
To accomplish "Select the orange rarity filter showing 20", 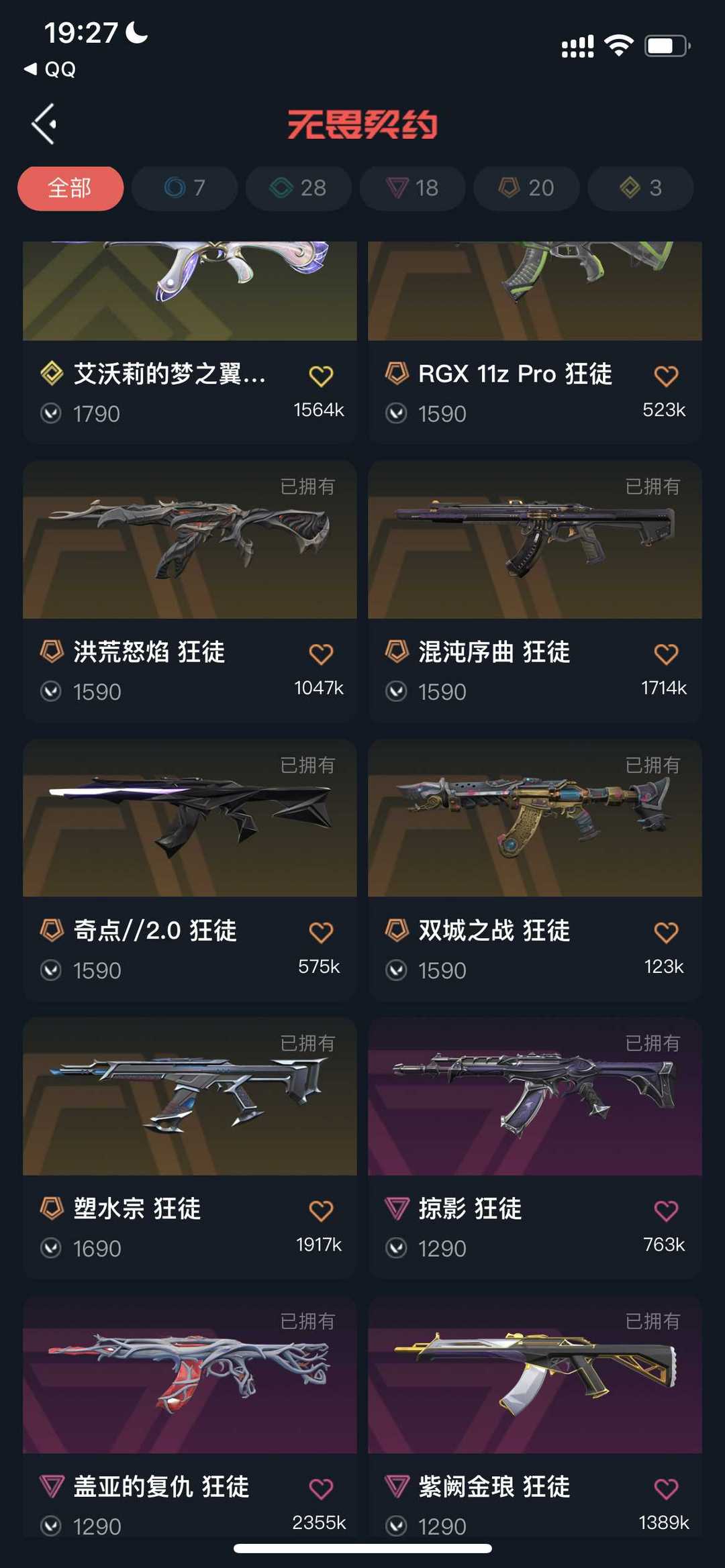I will 526,189.
